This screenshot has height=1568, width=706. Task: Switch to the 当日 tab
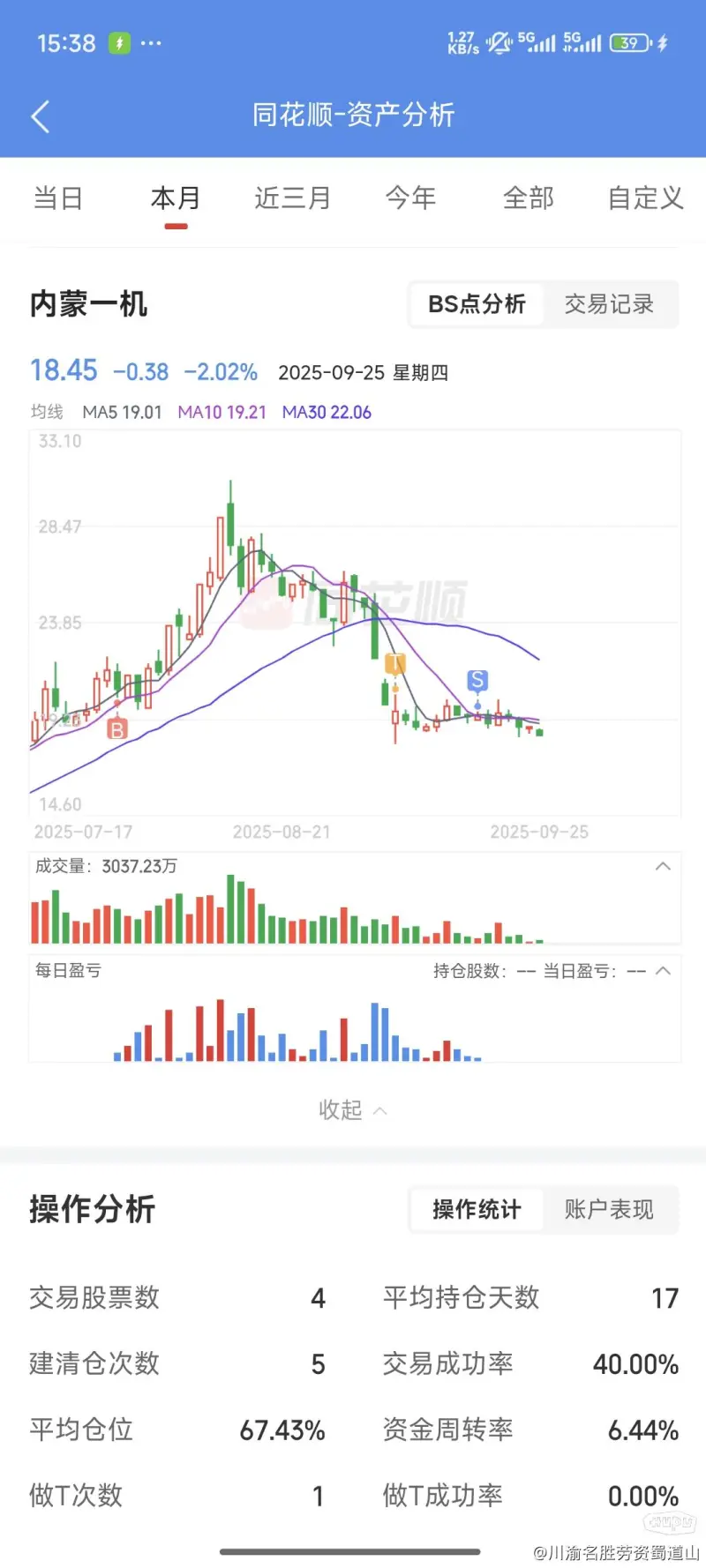pyautogui.click(x=58, y=198)
